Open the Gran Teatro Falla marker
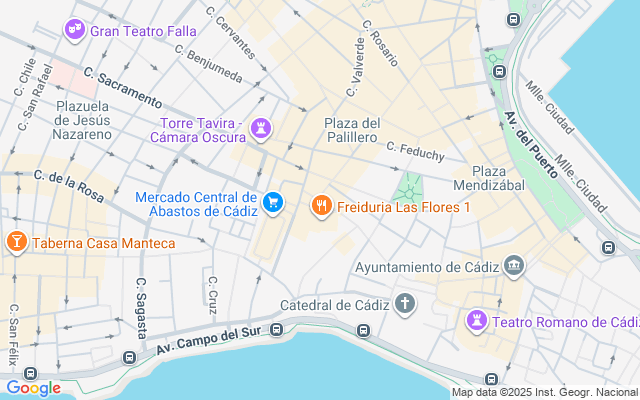 (75, 30)
